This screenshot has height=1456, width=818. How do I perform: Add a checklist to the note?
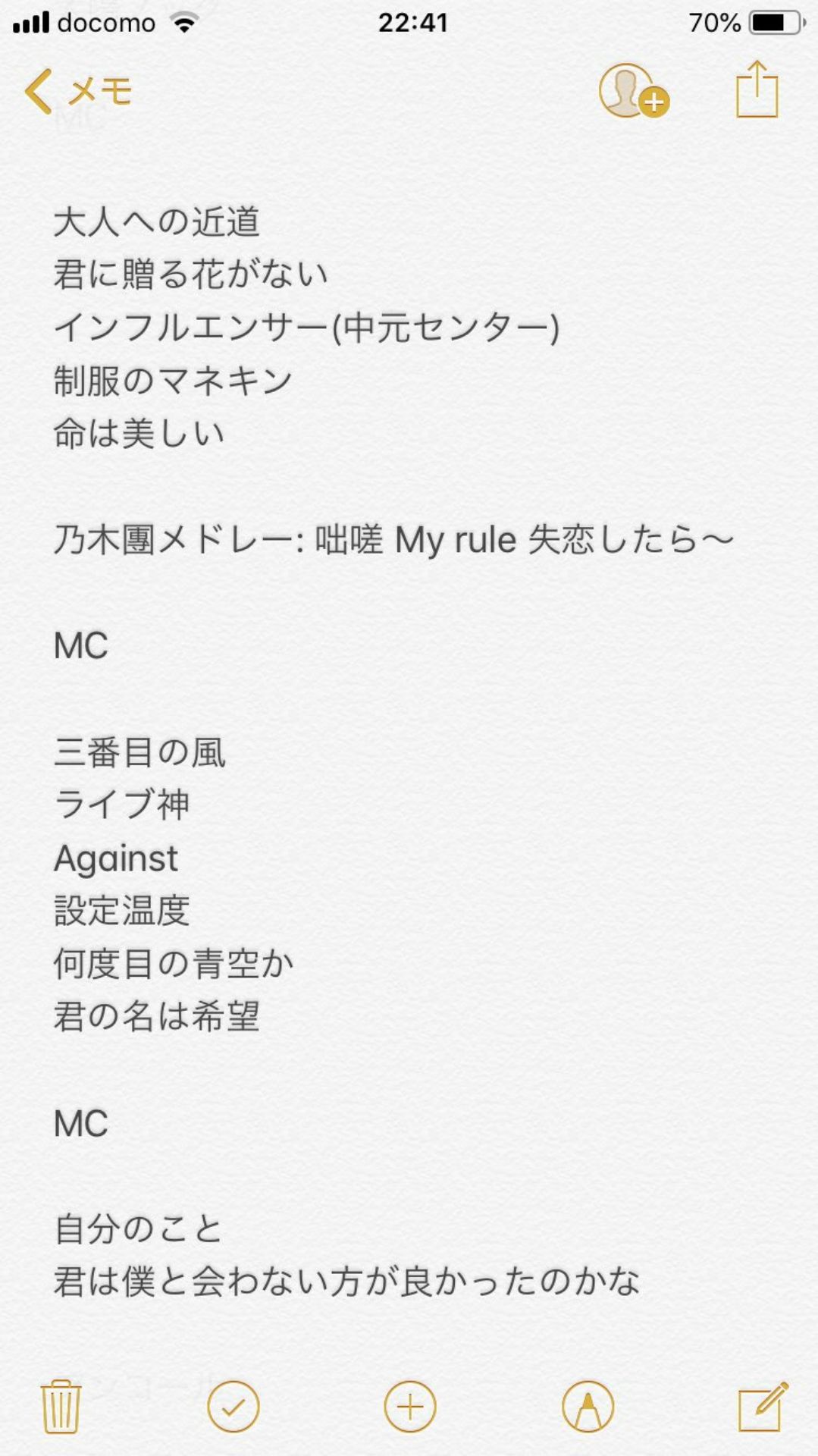click(233, 1407)
